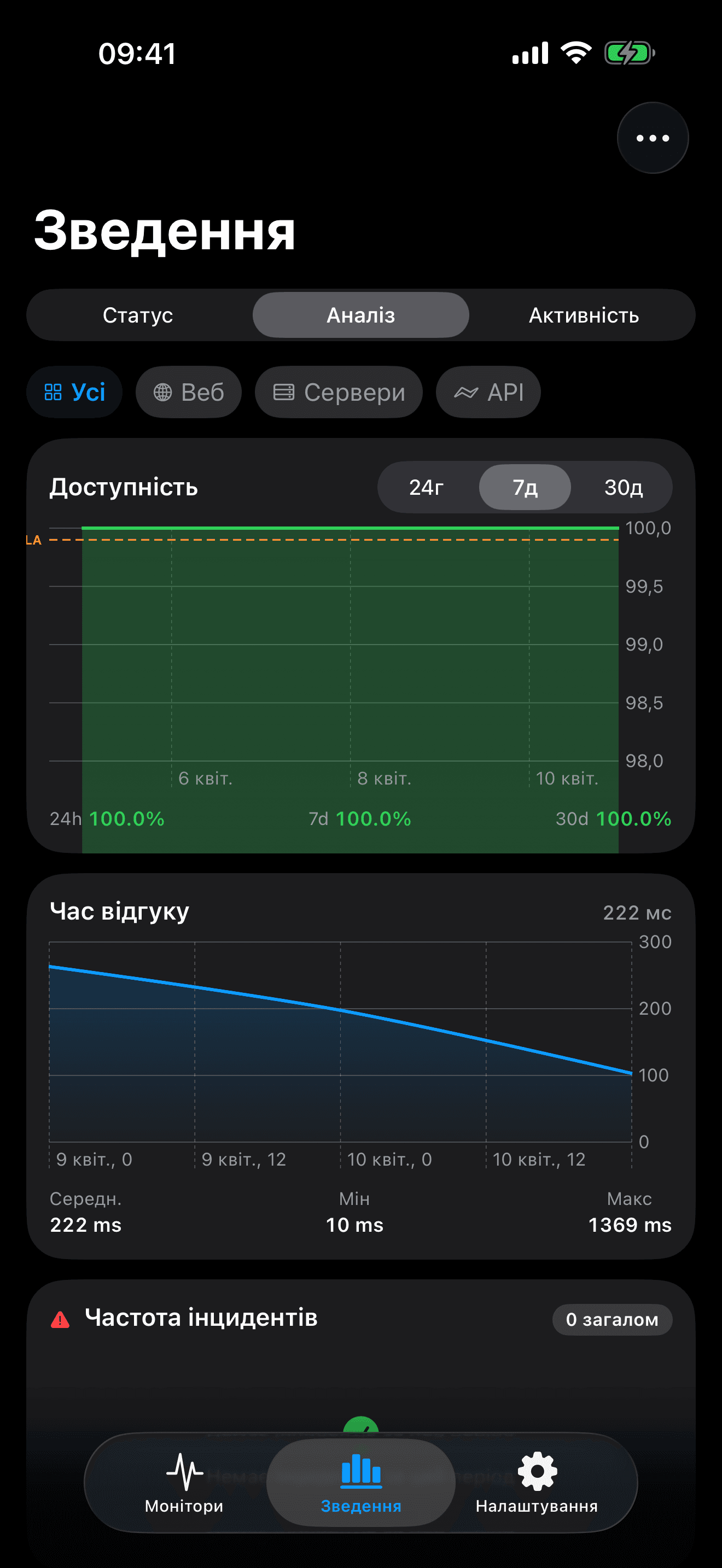
Task: Select the Сервери server filter icon
Action: 284,392
